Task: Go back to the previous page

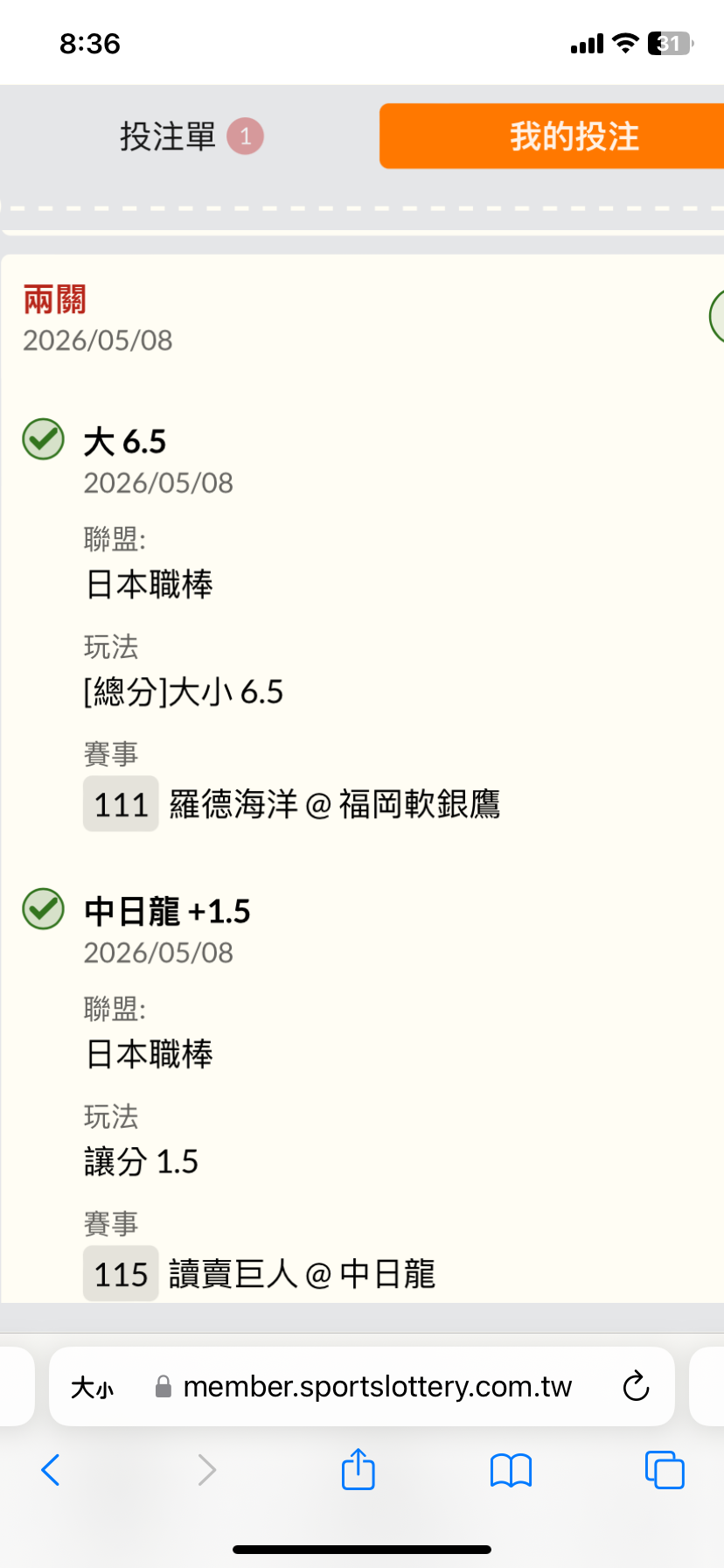Action: pyautogui.click(x=51, y=1470)
